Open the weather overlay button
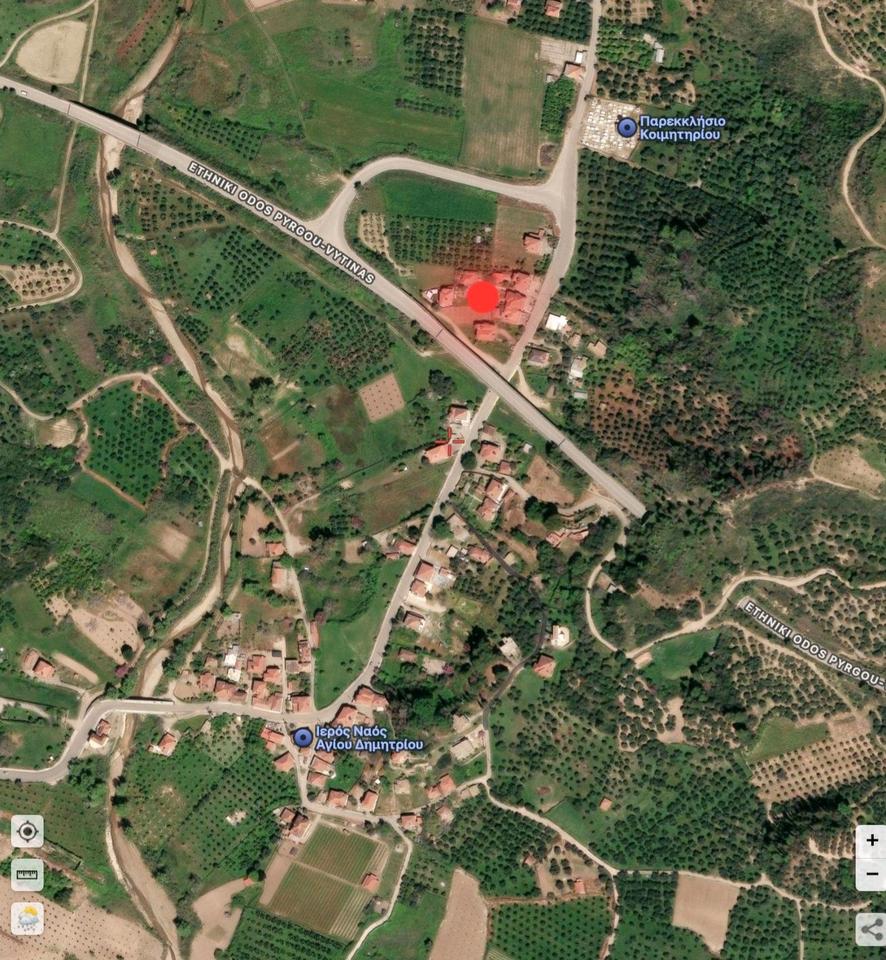This screenshot has height=960, width=886. pyautogui.click(x=27, y=918)
